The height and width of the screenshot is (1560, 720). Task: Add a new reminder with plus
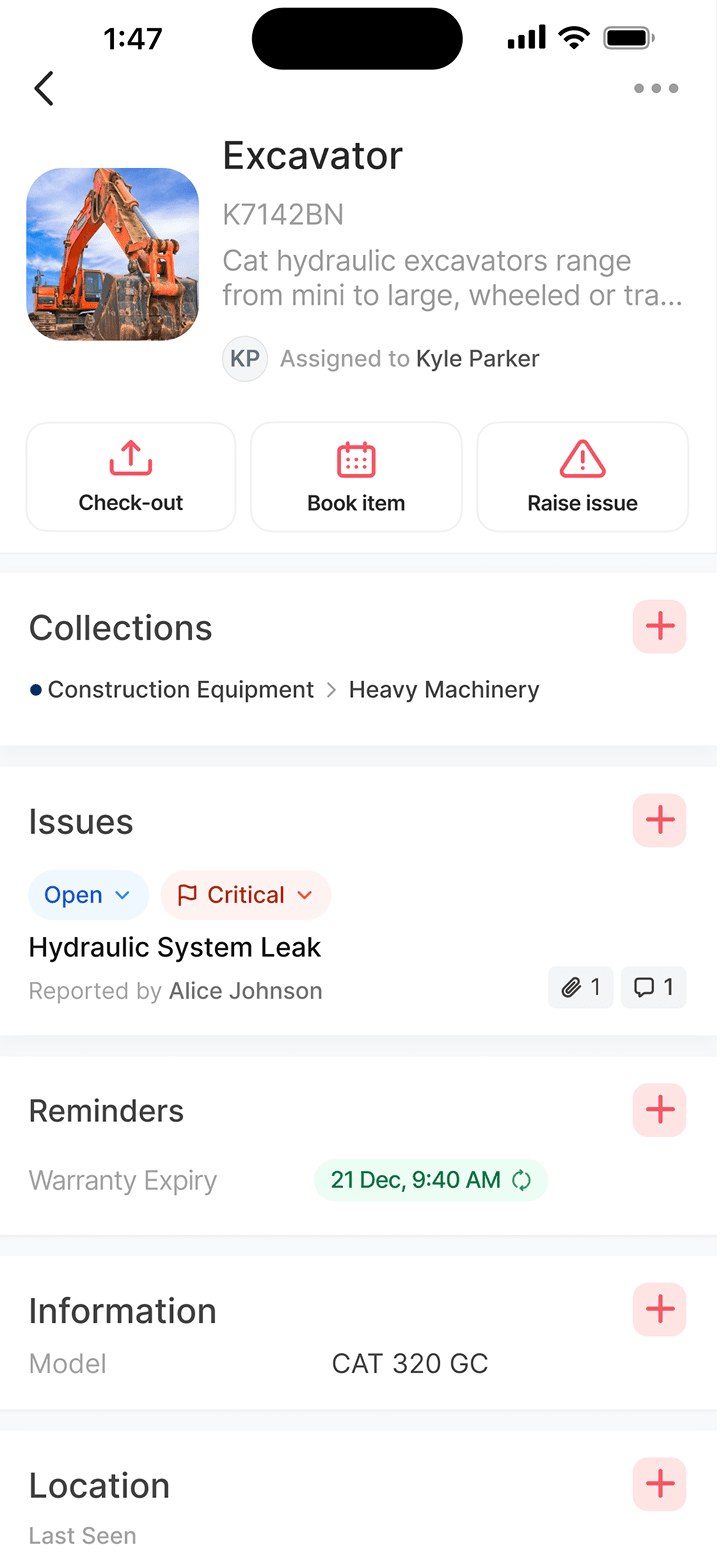pyautogui.click(x=660, y=1110)
